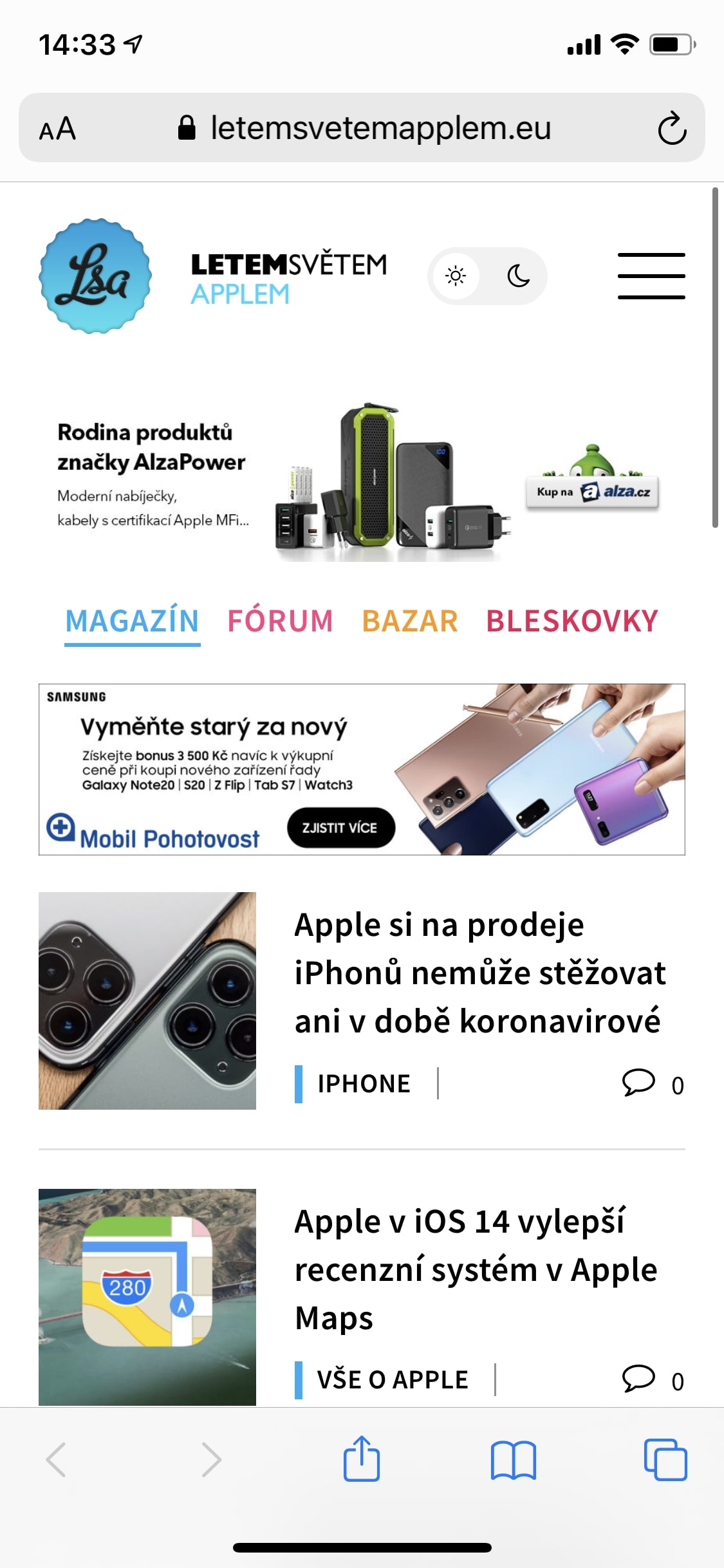This screenshot has height=1568, width=724.
Task: Tap the address bar URL field
Action: point(380,128)
